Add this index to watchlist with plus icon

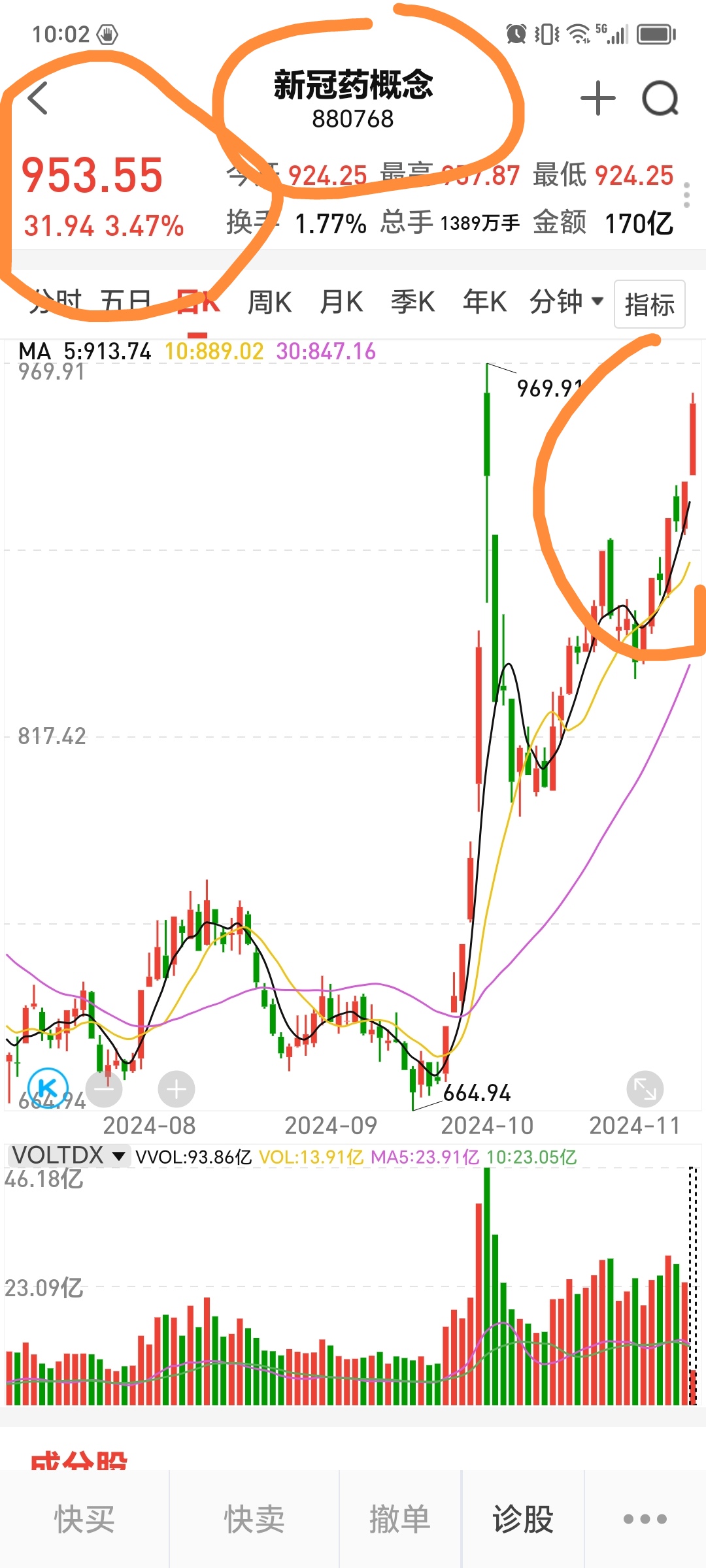pyautogui.click(x=597, y=99)
